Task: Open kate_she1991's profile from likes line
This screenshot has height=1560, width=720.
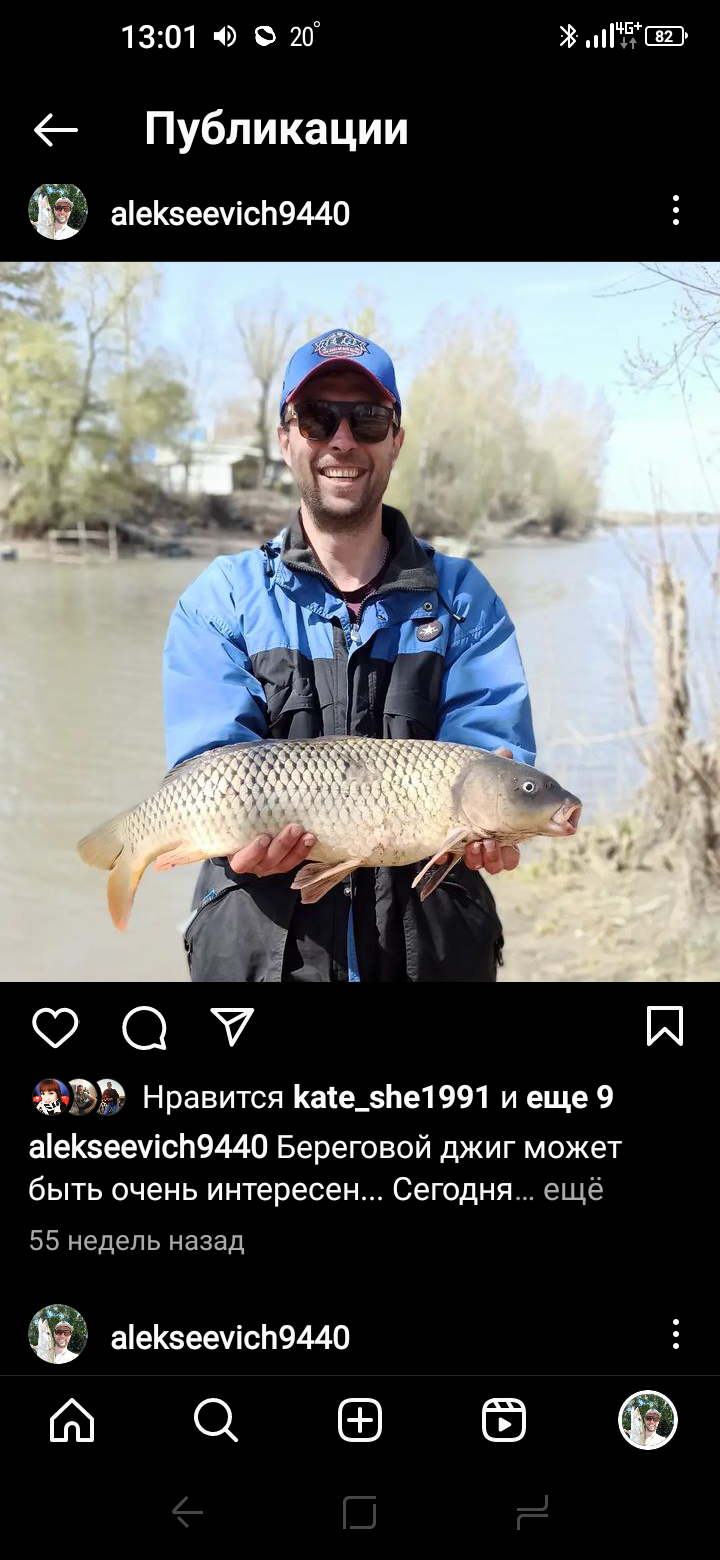Action: 391,1097
